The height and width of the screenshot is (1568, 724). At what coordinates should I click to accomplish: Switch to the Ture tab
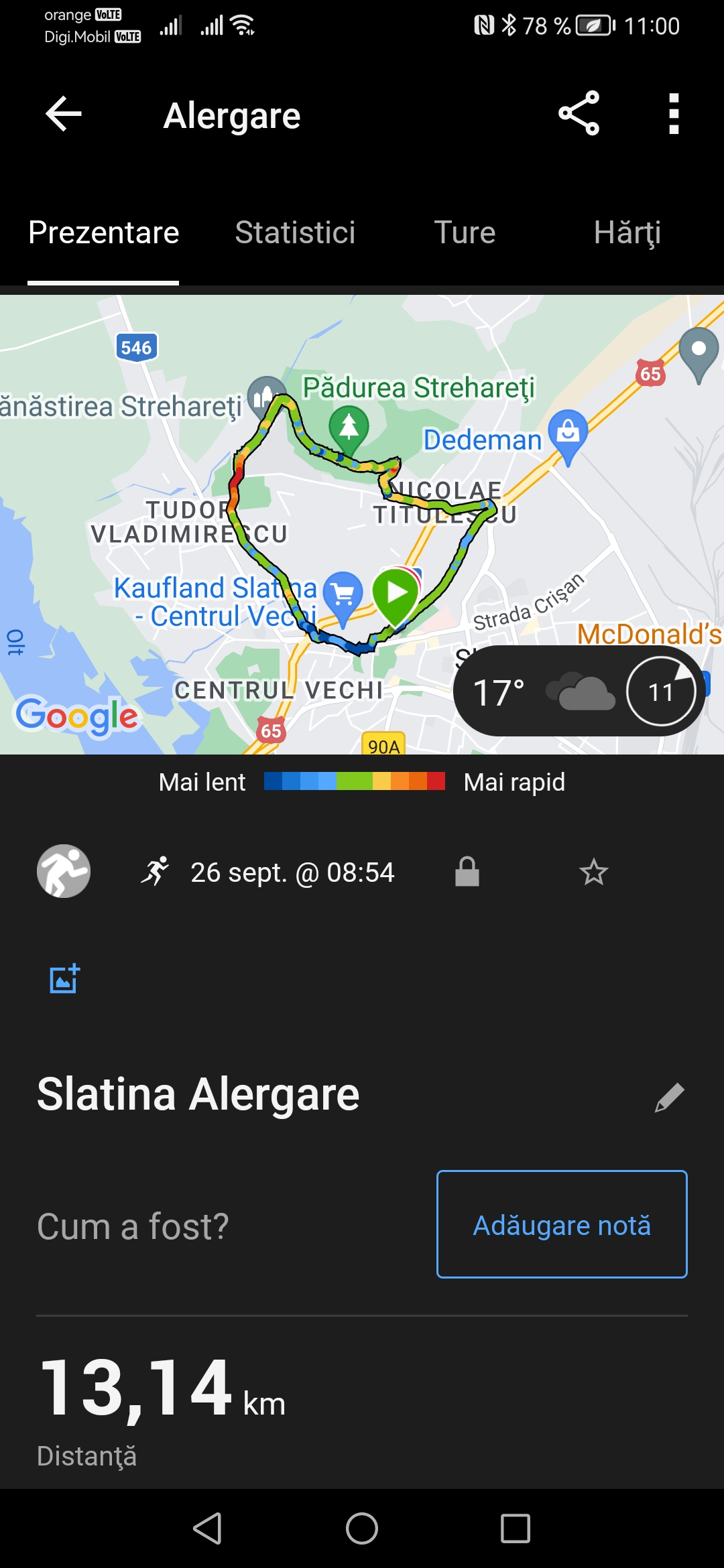[465, 233]
